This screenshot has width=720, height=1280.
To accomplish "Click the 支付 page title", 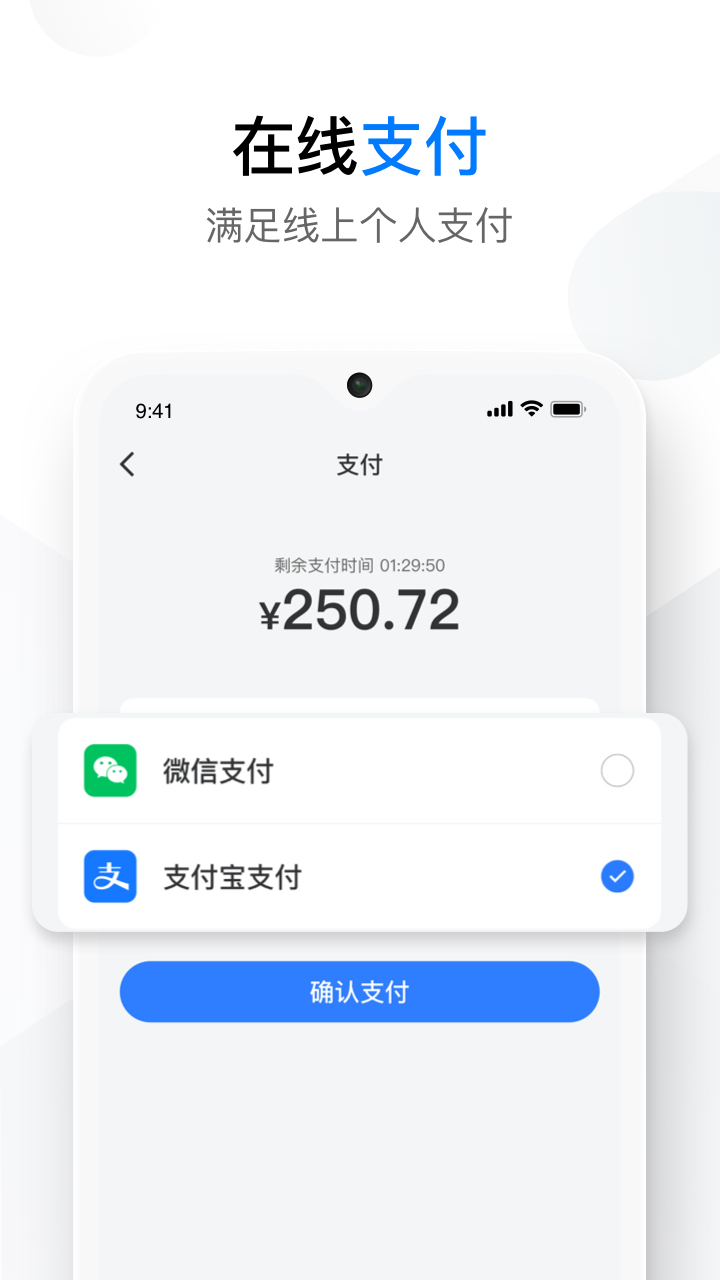I will tap(359, 465).
